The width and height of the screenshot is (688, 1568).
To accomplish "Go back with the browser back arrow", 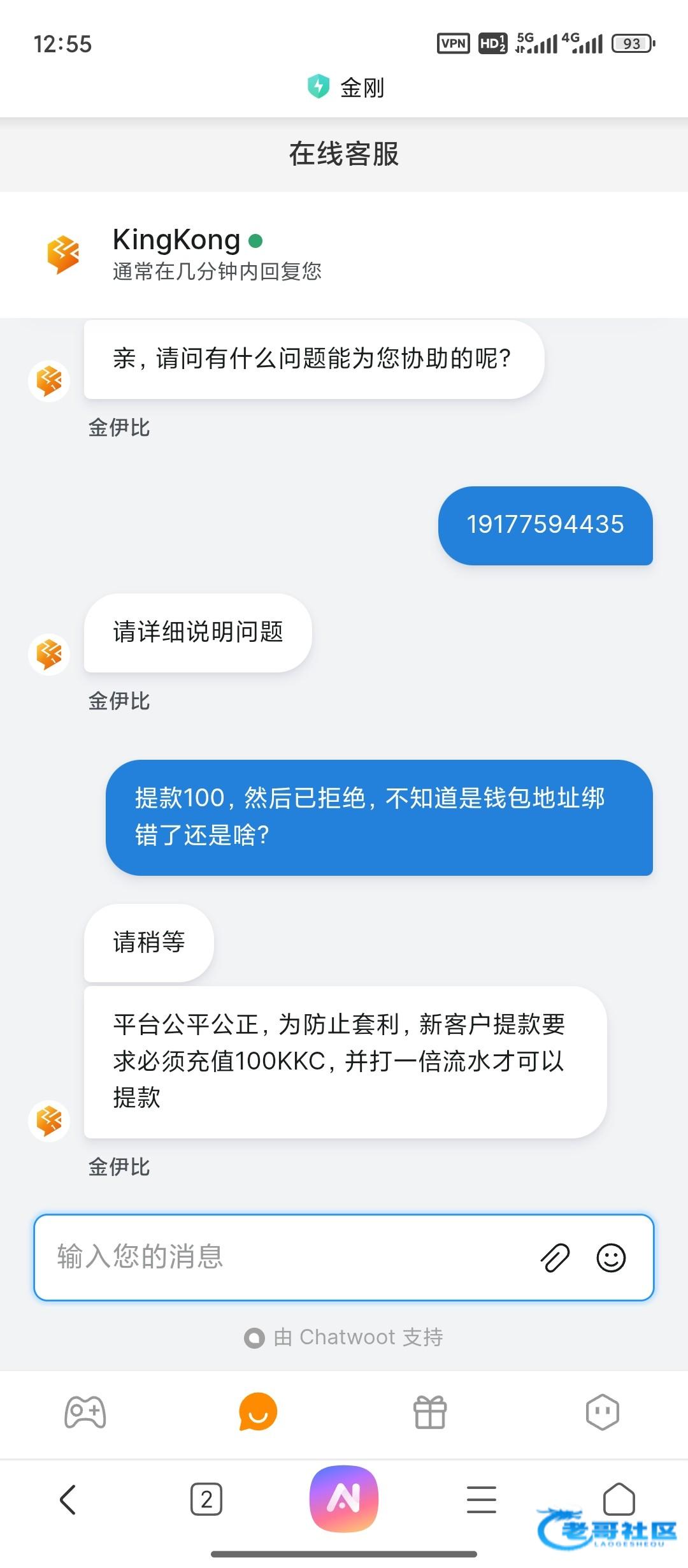I will 68,1499.
